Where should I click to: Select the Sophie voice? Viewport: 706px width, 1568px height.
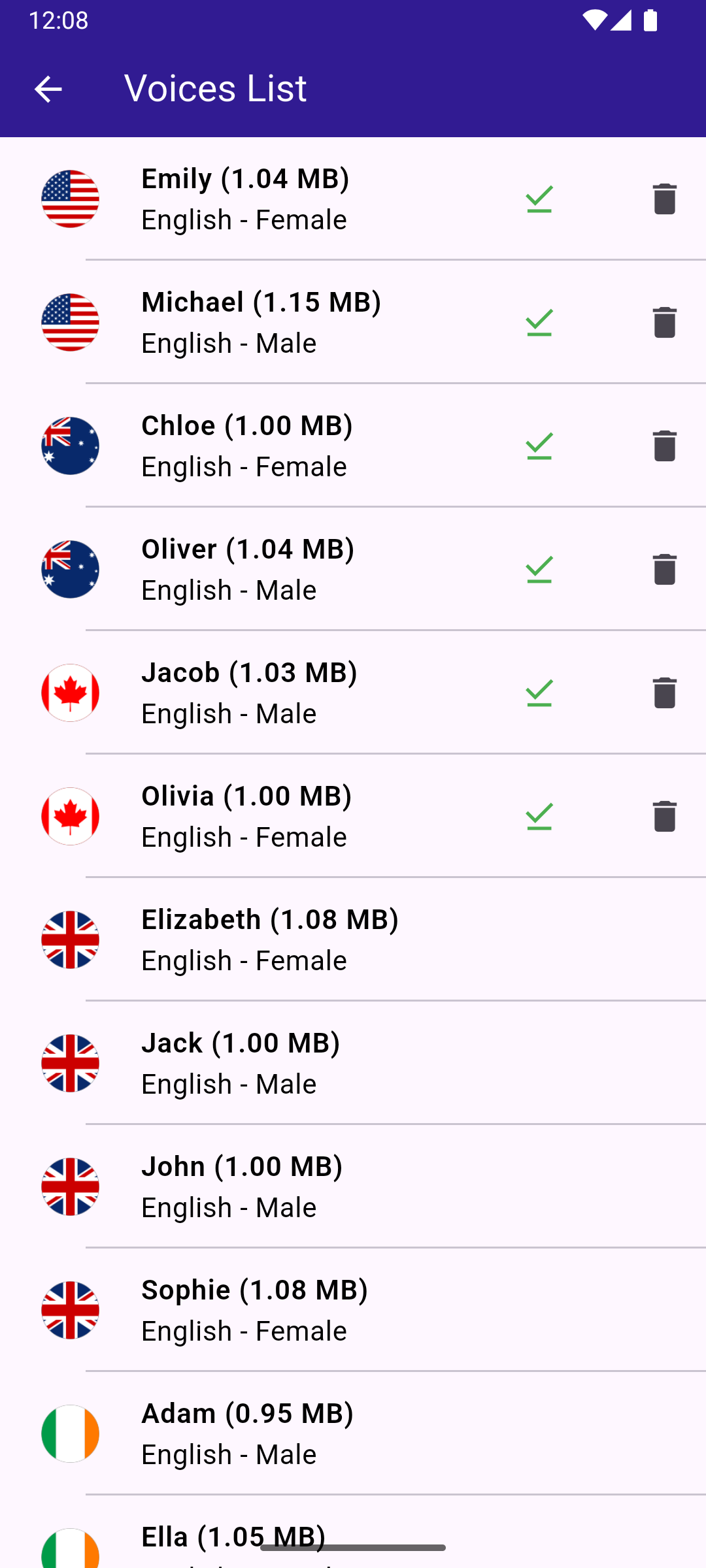click(353, 1310)
